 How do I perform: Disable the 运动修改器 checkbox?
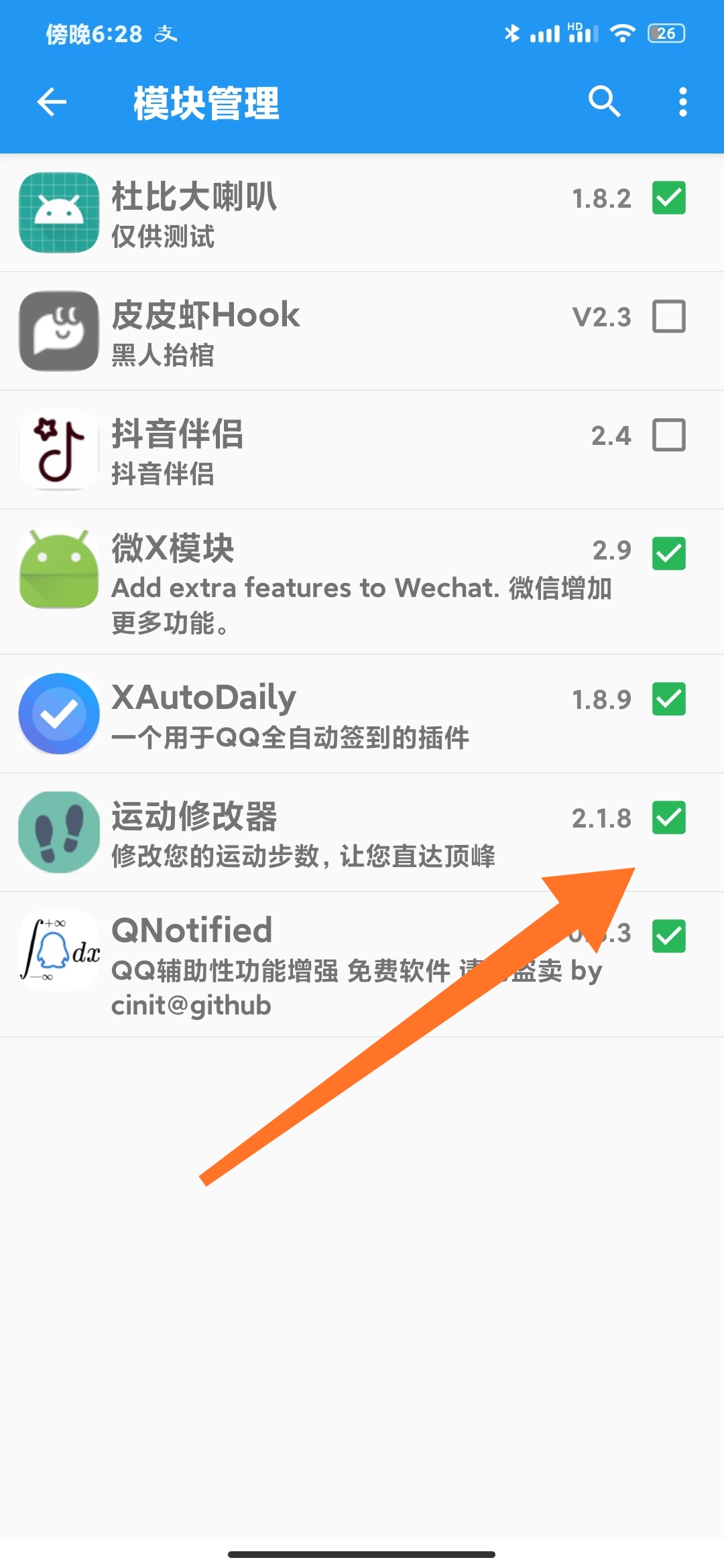(x=668, y=818)
